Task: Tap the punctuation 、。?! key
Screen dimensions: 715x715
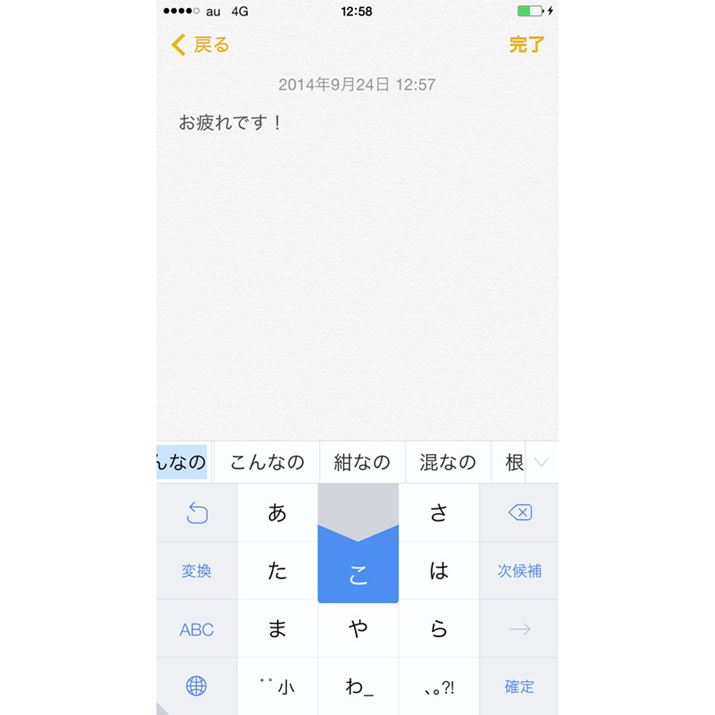Action: tap(439, 686)
